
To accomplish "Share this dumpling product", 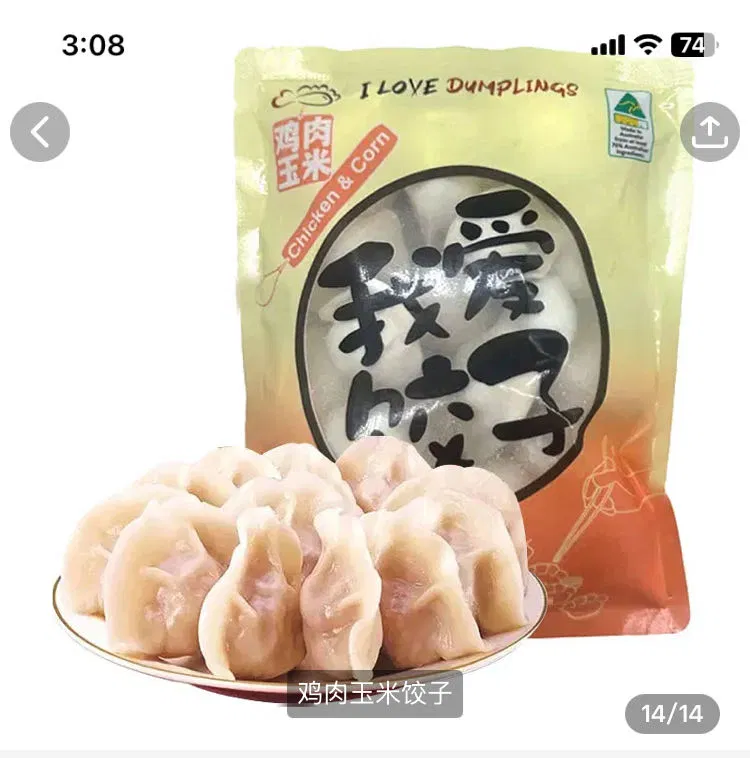I will (709, 130).
